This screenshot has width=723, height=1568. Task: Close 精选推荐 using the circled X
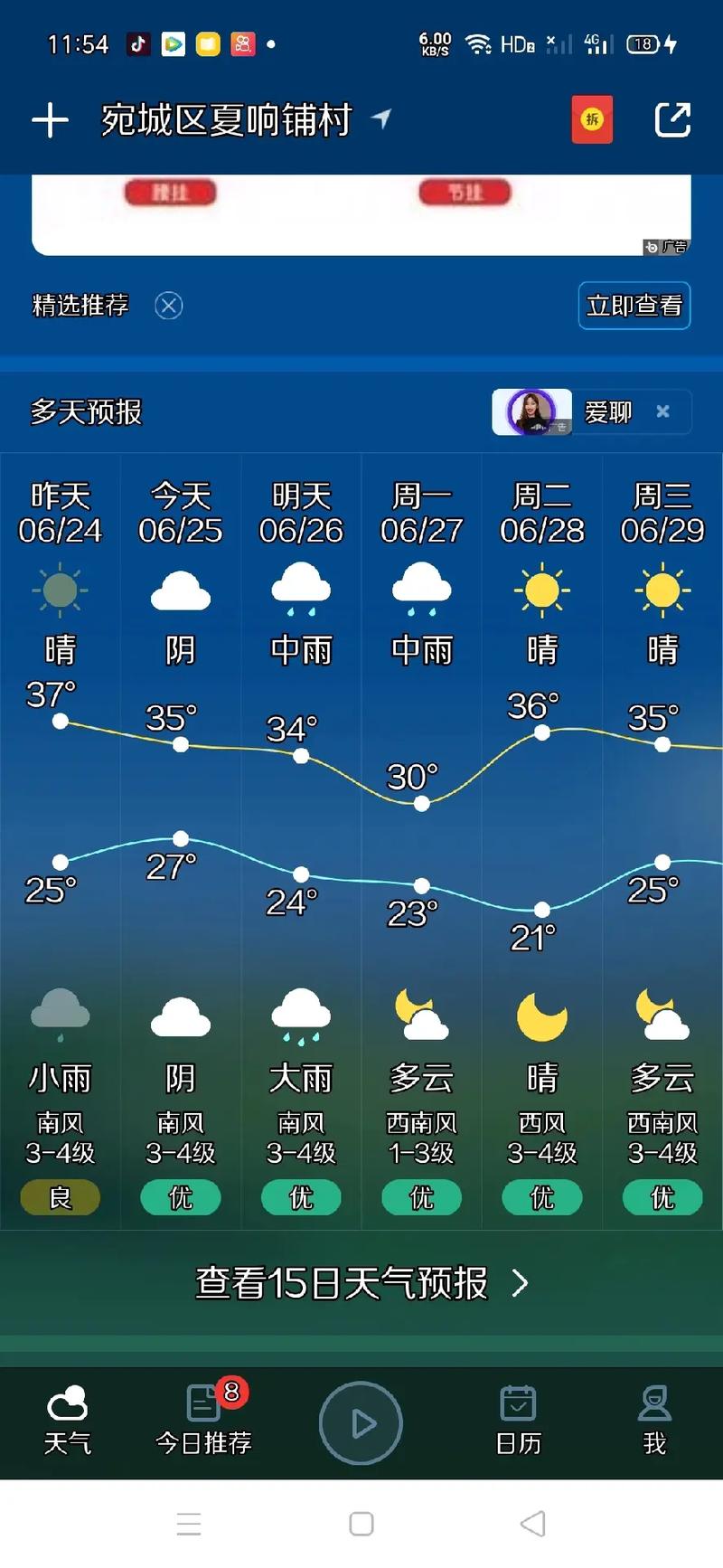168,307
